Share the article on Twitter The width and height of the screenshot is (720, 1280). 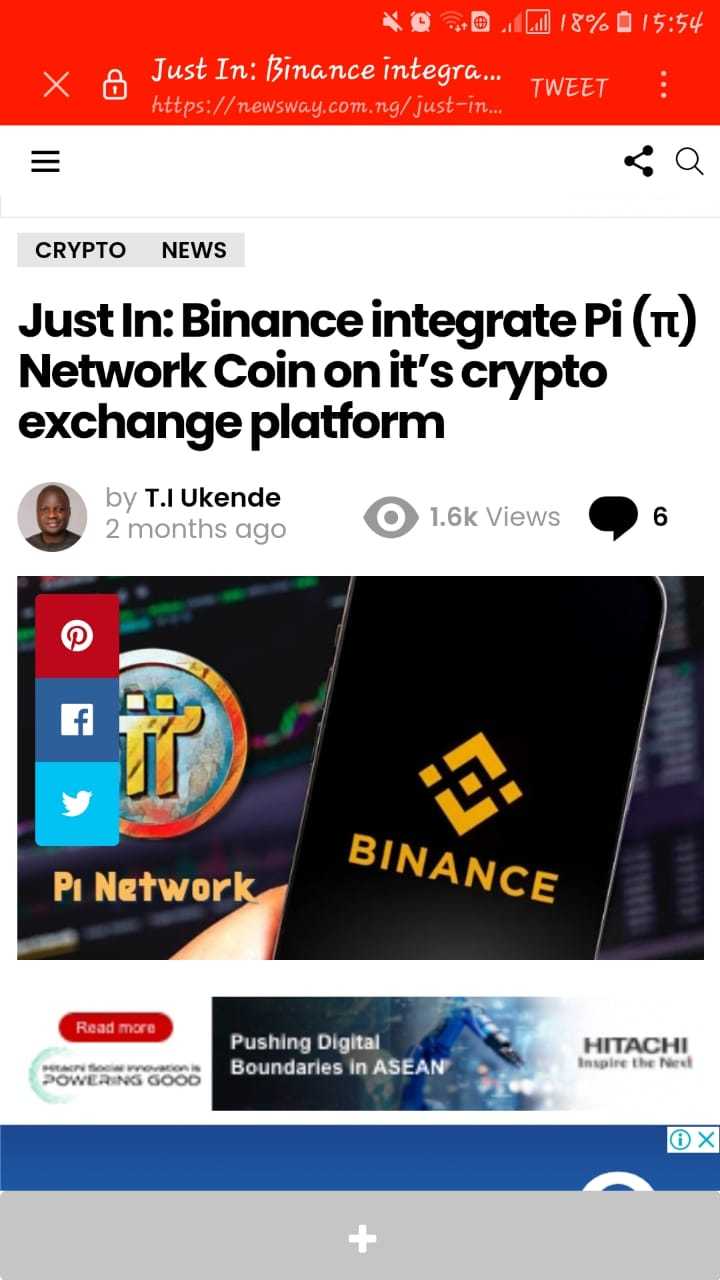(x=77, y=803)
